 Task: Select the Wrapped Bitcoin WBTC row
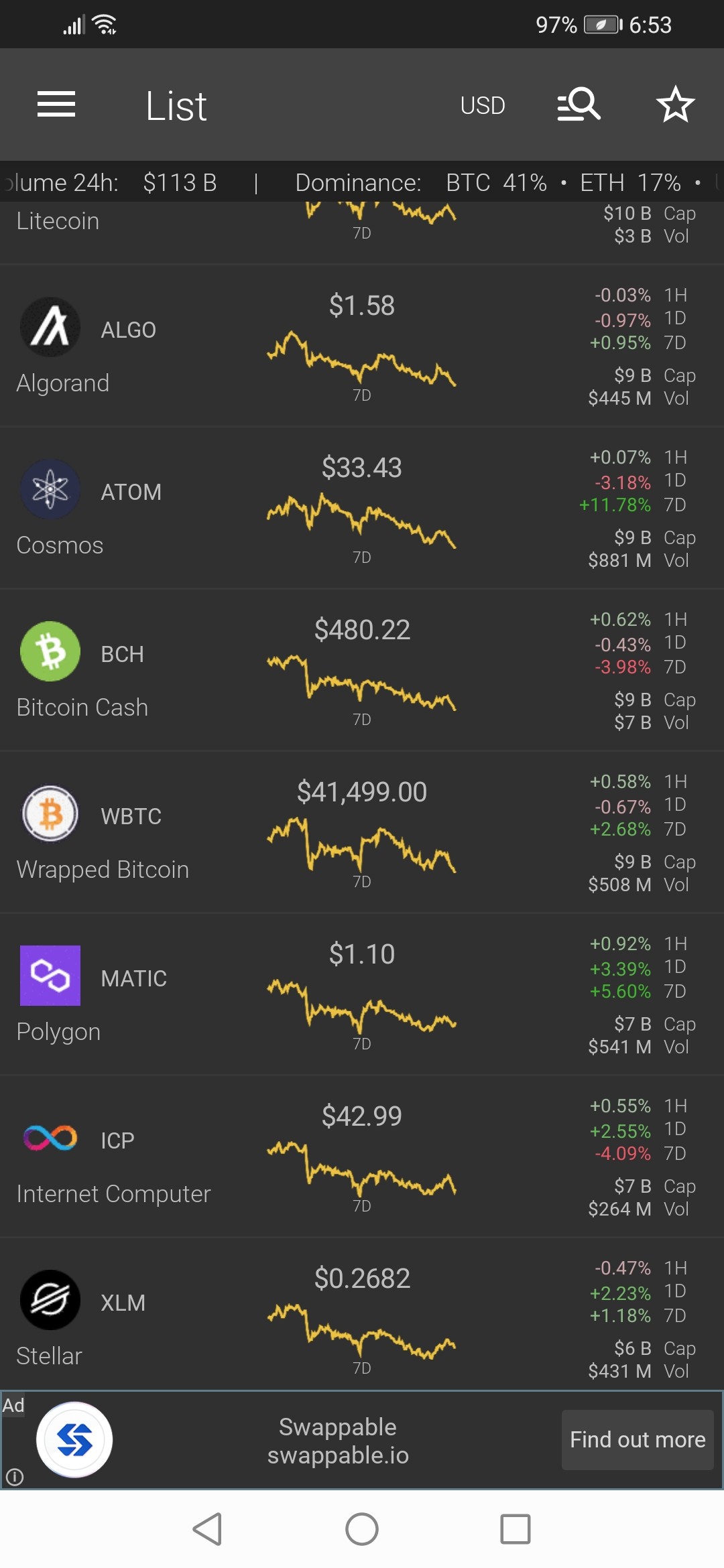pos(362,832)
